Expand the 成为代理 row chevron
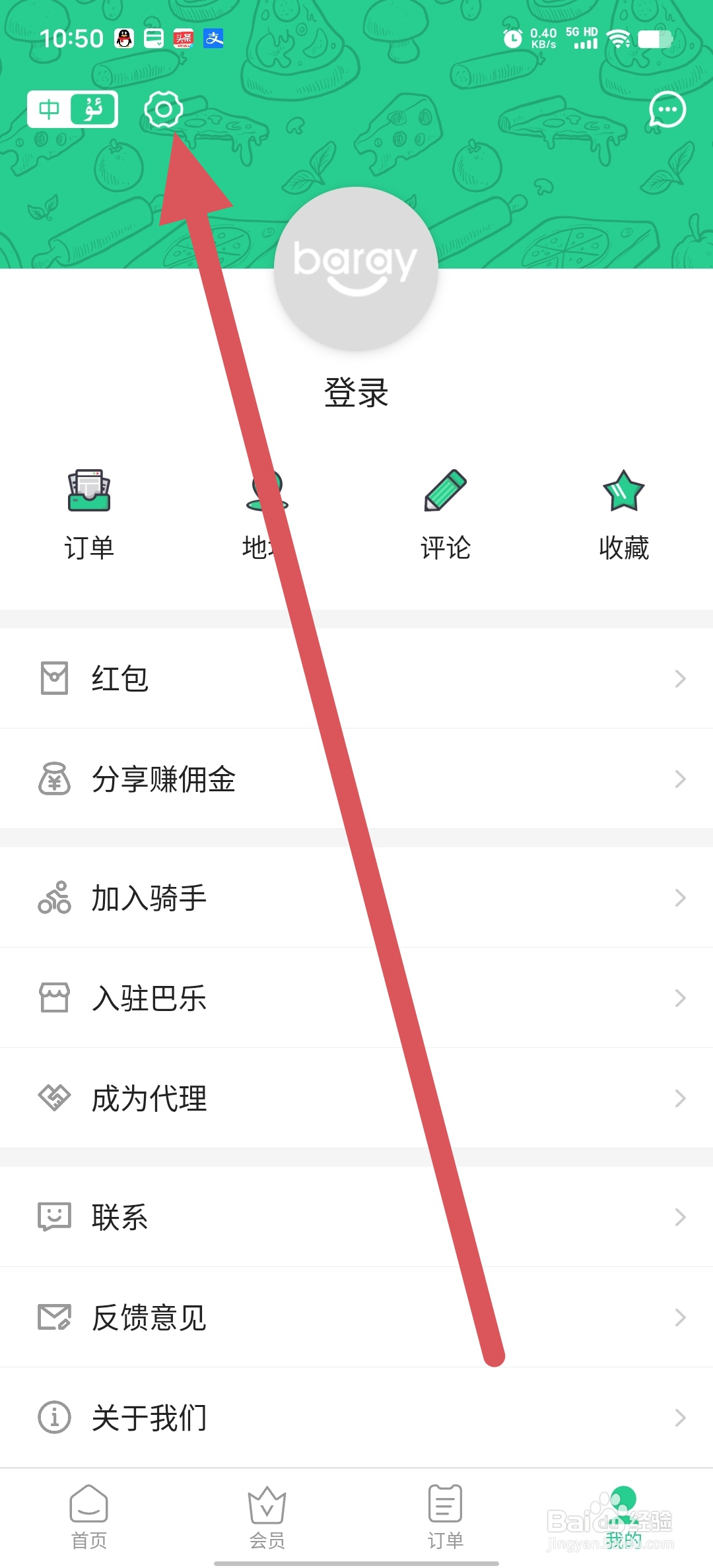Screen dimensions: 713x1568 tap(681, 1098)
